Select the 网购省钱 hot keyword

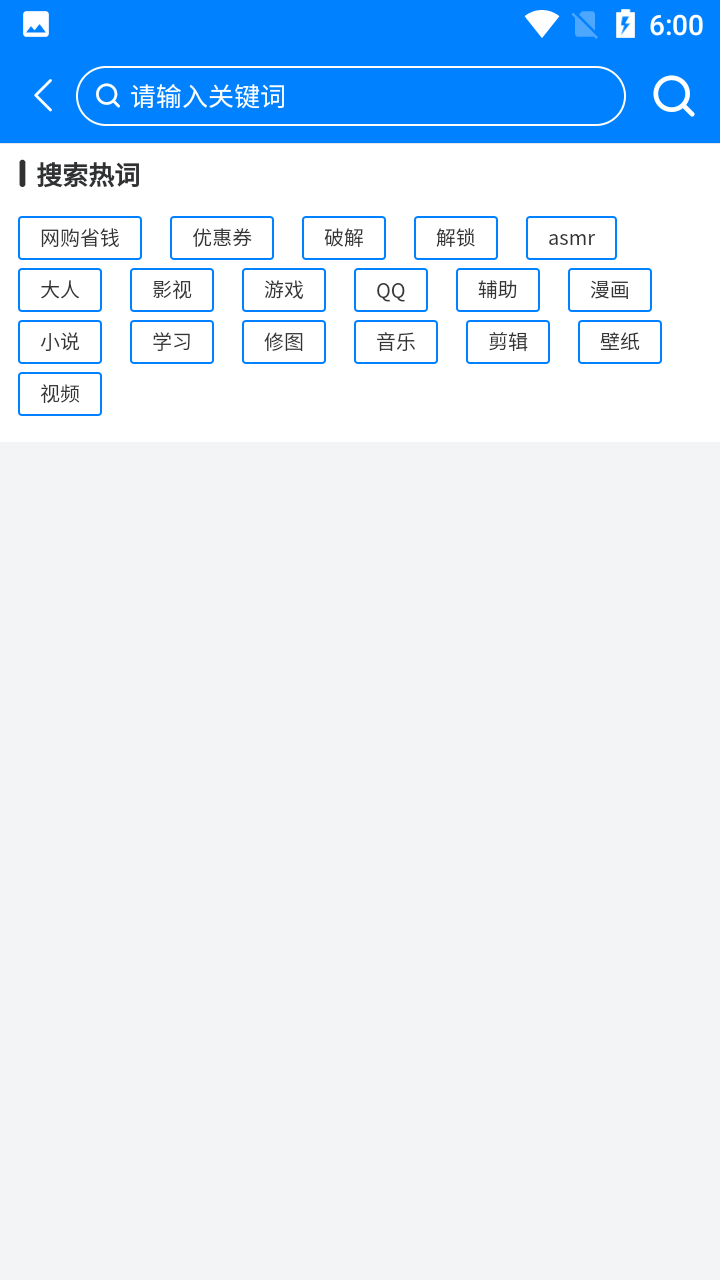coord(80,238)
